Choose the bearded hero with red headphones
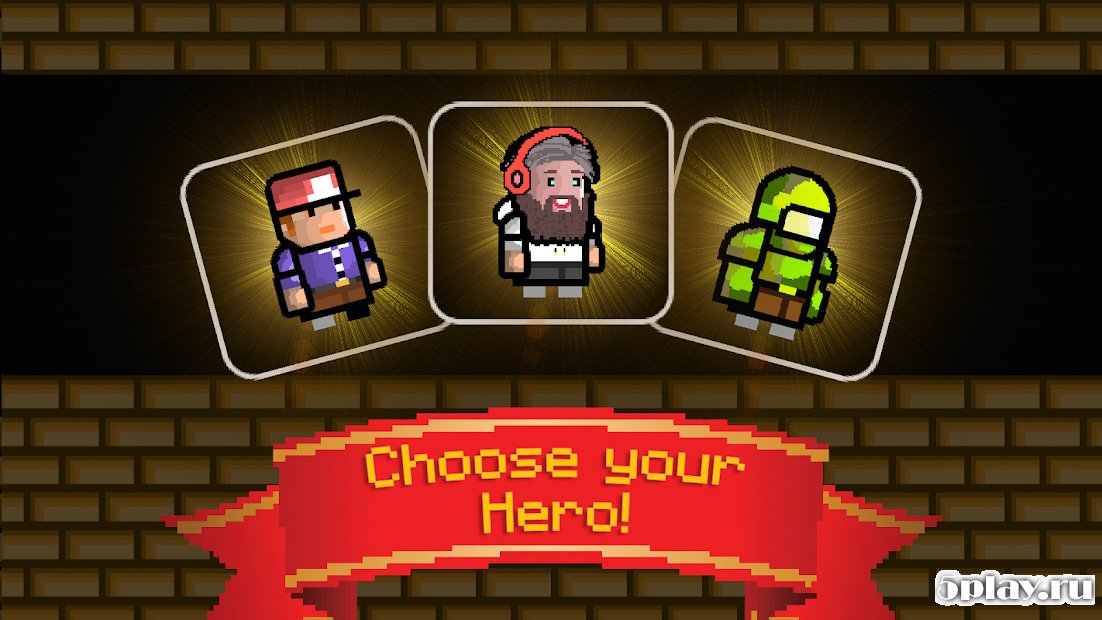The width and height of the screenshot is (1102, 620). tap(549, 212)
